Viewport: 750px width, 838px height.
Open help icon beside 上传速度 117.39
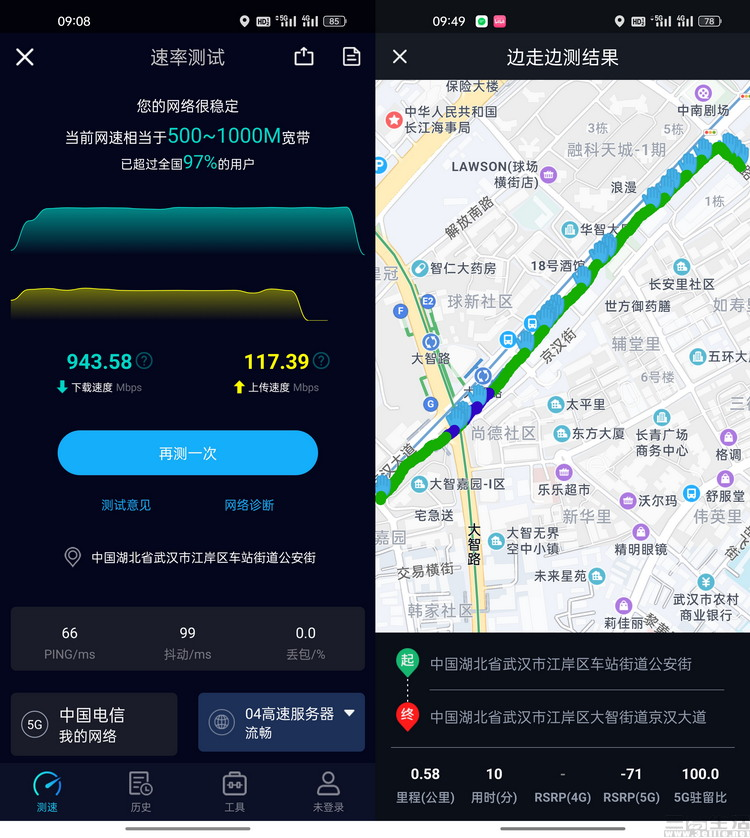(321, 361)
